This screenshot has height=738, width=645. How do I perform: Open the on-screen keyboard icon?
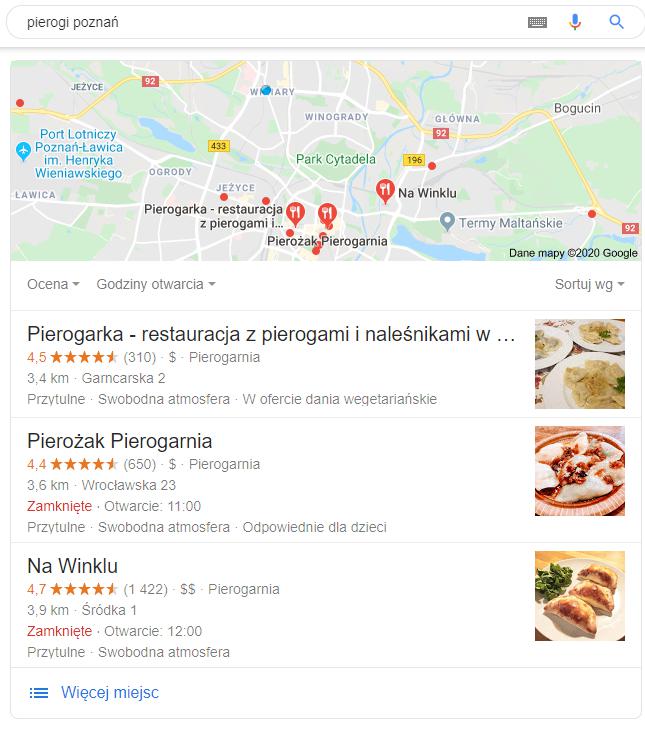[537, 22]
